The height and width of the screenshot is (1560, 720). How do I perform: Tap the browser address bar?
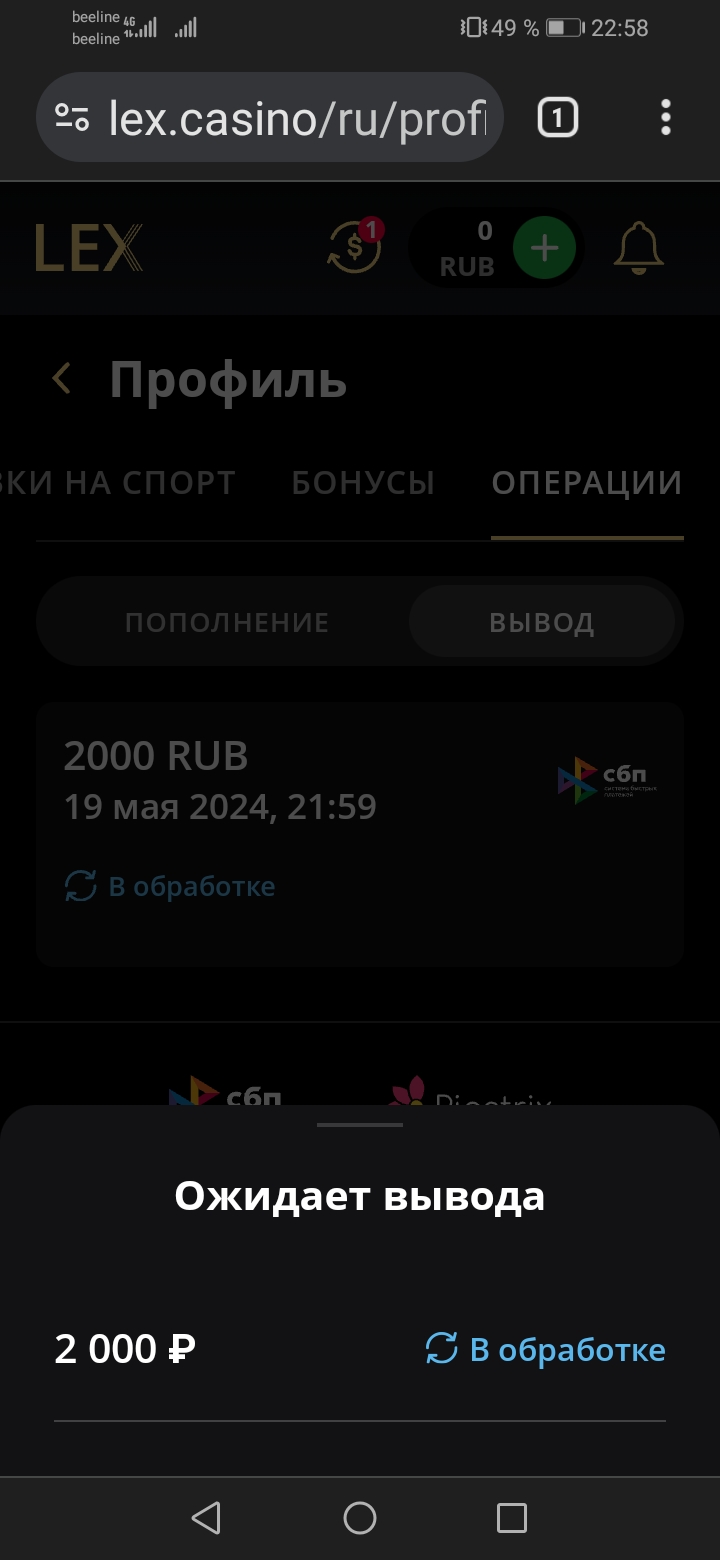click(270, 119)
